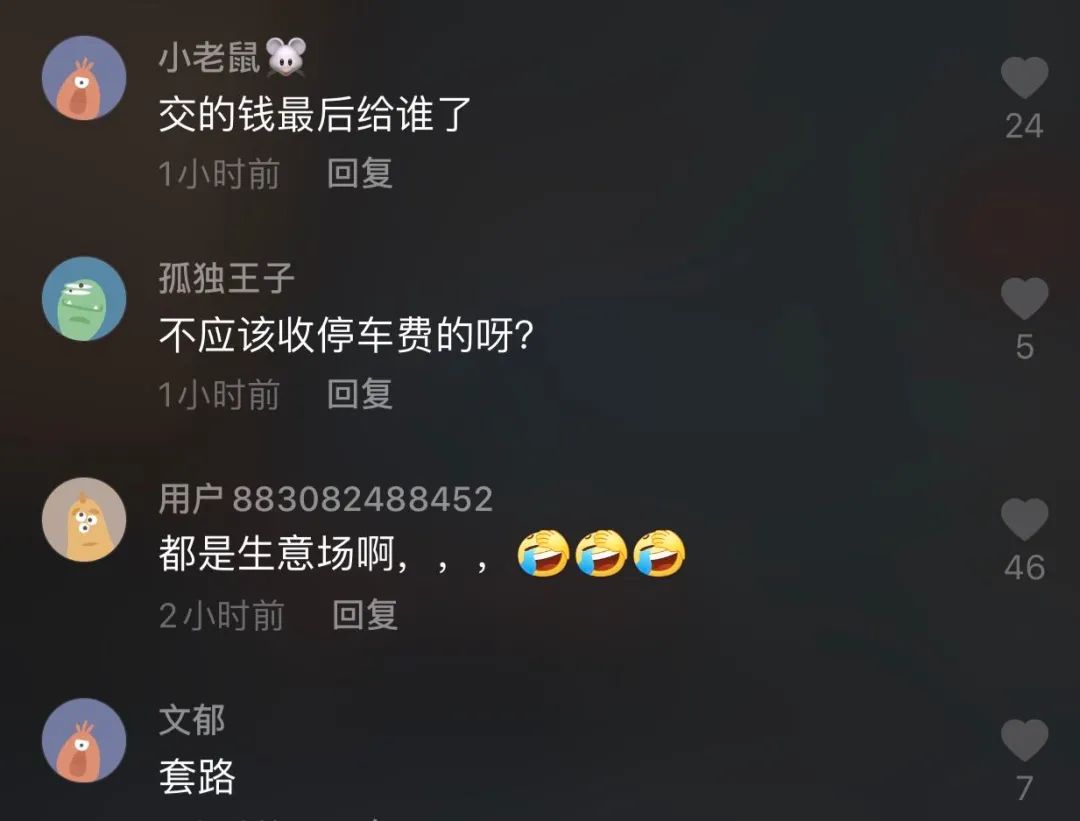Like 孤独王子's comment about parking fees
The width and height of the screenshot is (1080, 821).
tap(1024, 300)
